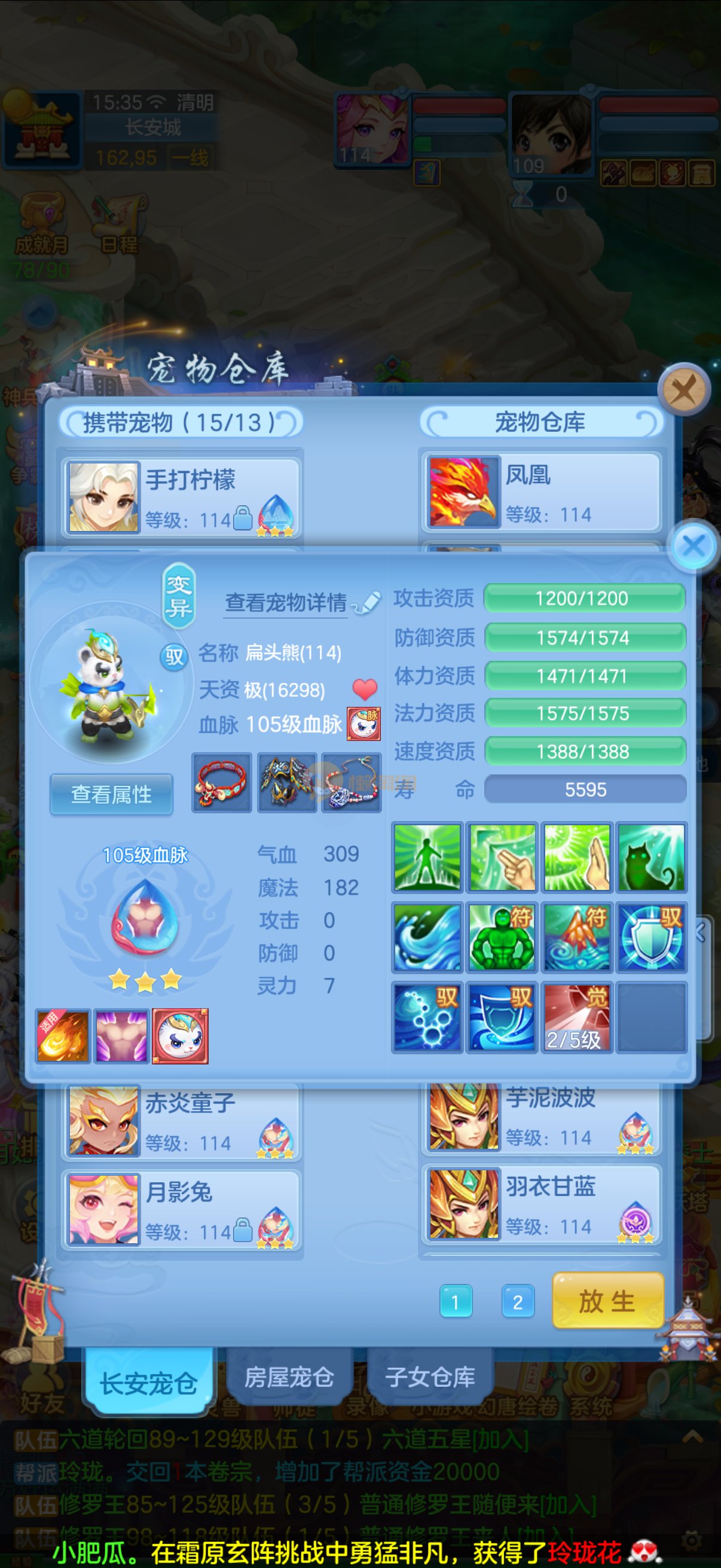The image size is (721, 1568).
Task: View the 觉 skill showing 2/5级
Action: tap(576, 1017)
